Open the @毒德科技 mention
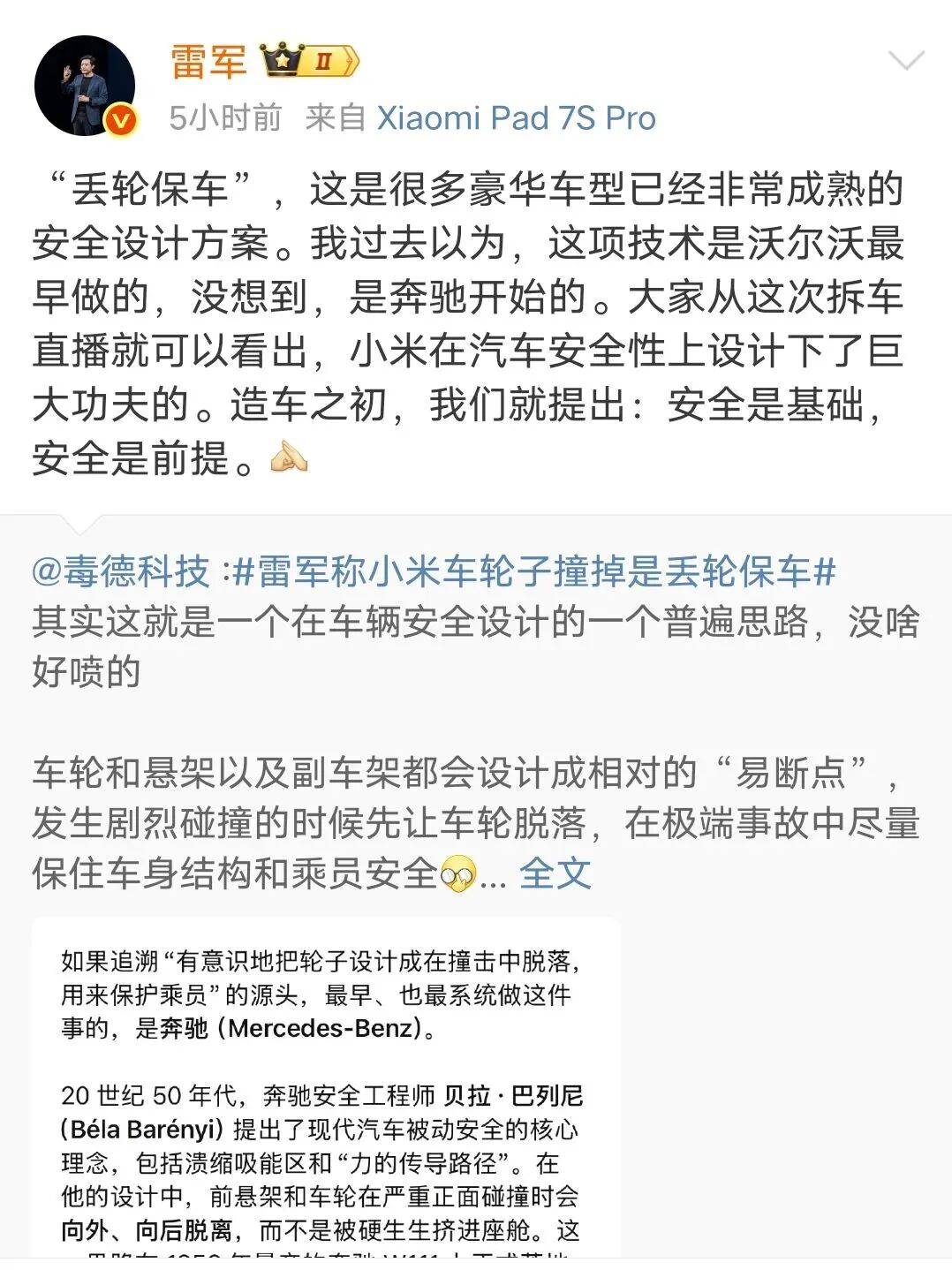 pos(121,571)
